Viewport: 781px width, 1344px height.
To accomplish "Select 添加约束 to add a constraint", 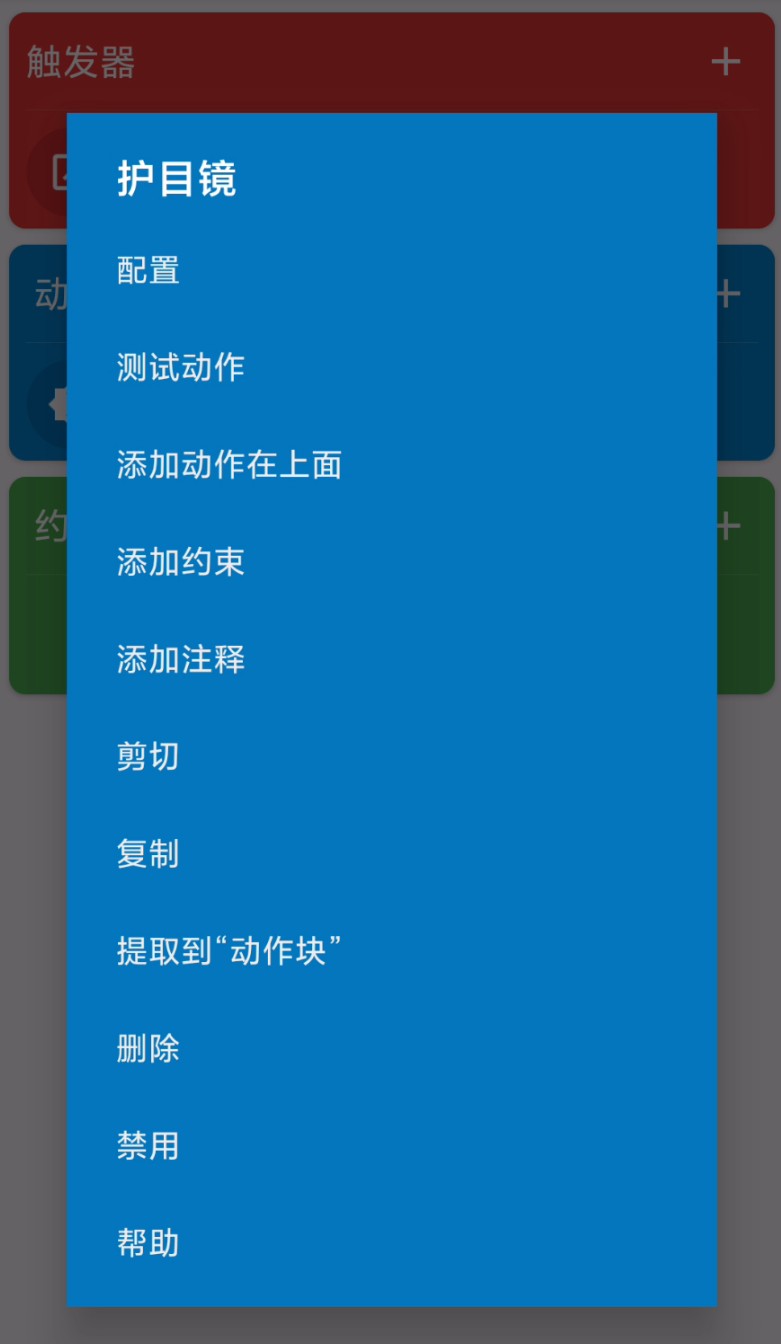I will [178, 562].
